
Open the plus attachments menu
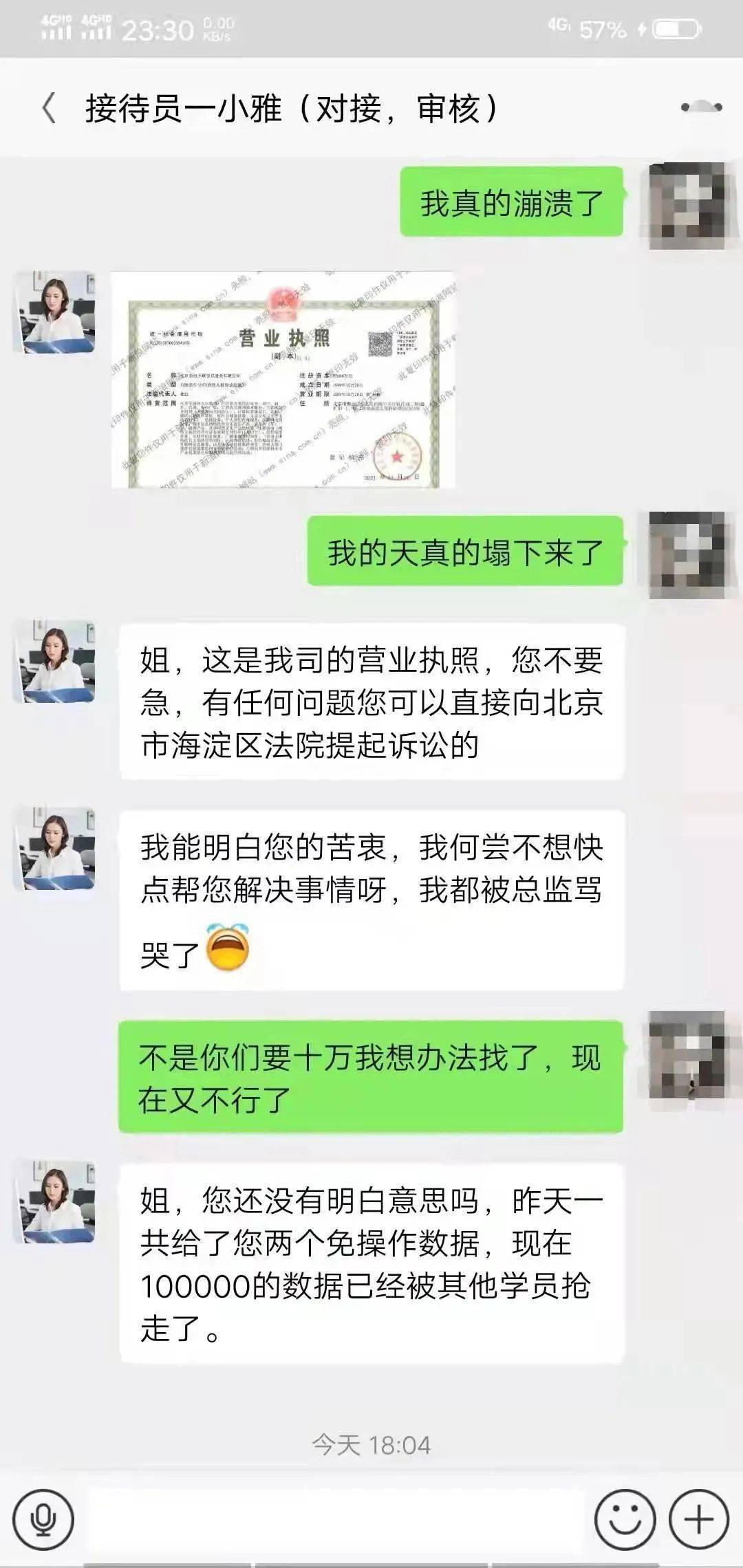tap(699, 1519)
